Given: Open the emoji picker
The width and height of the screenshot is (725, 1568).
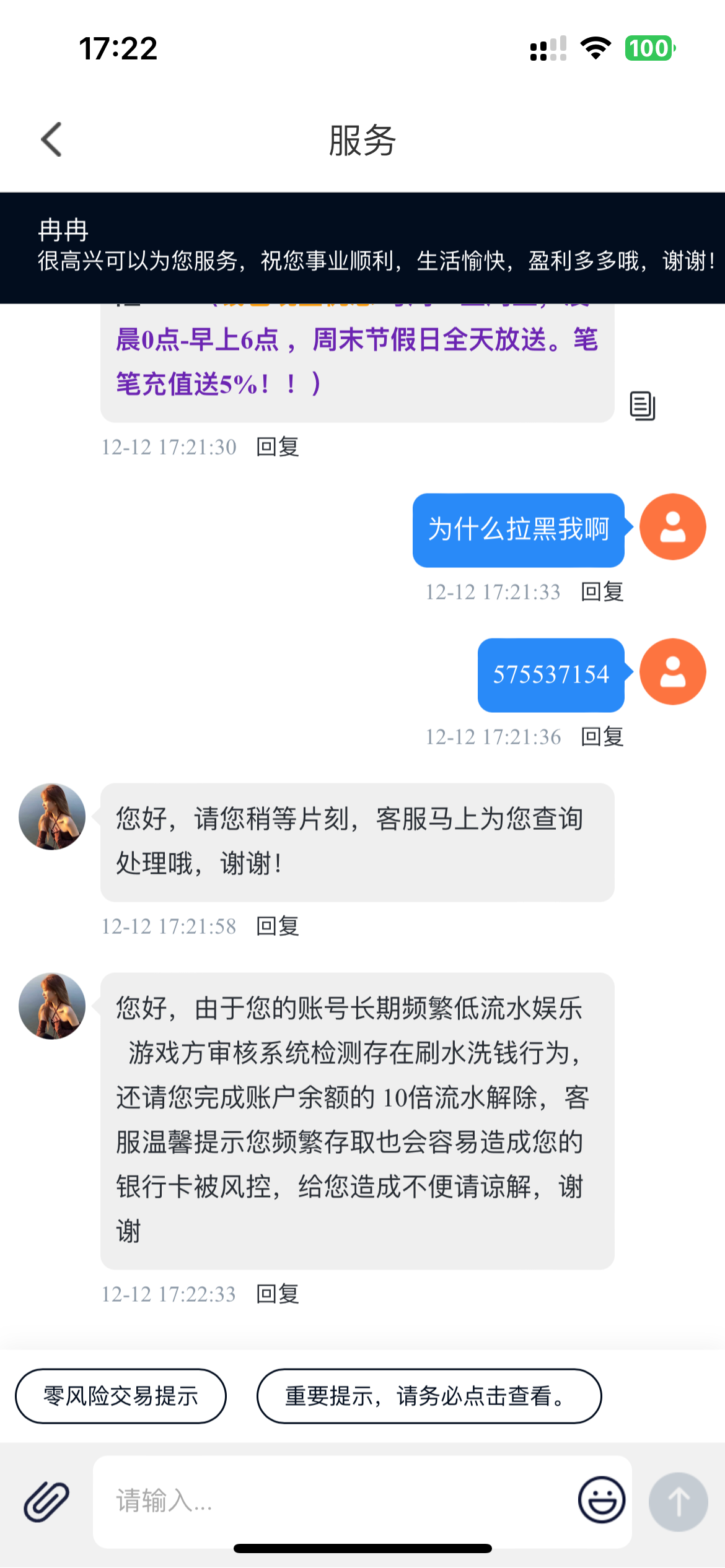Looking at the screenshot, I should [601, 1500].
